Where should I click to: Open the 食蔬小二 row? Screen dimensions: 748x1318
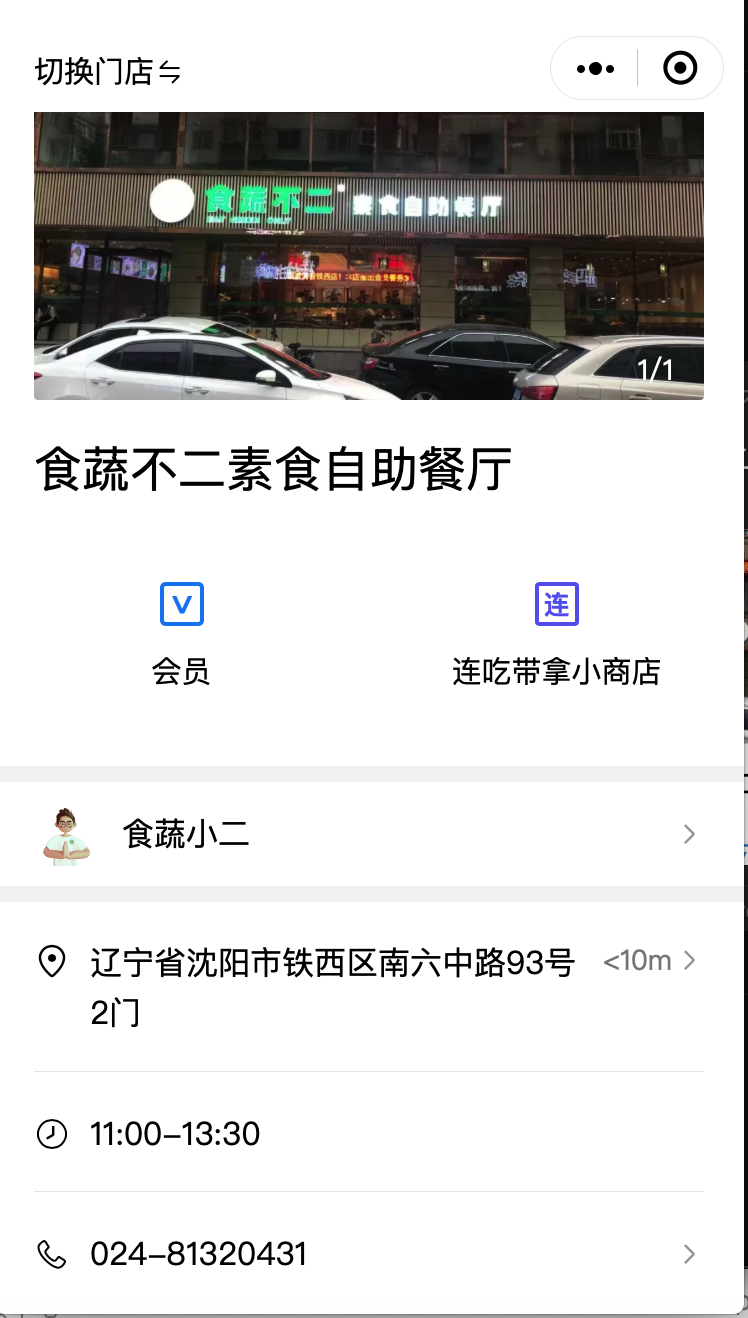(369, 834)
